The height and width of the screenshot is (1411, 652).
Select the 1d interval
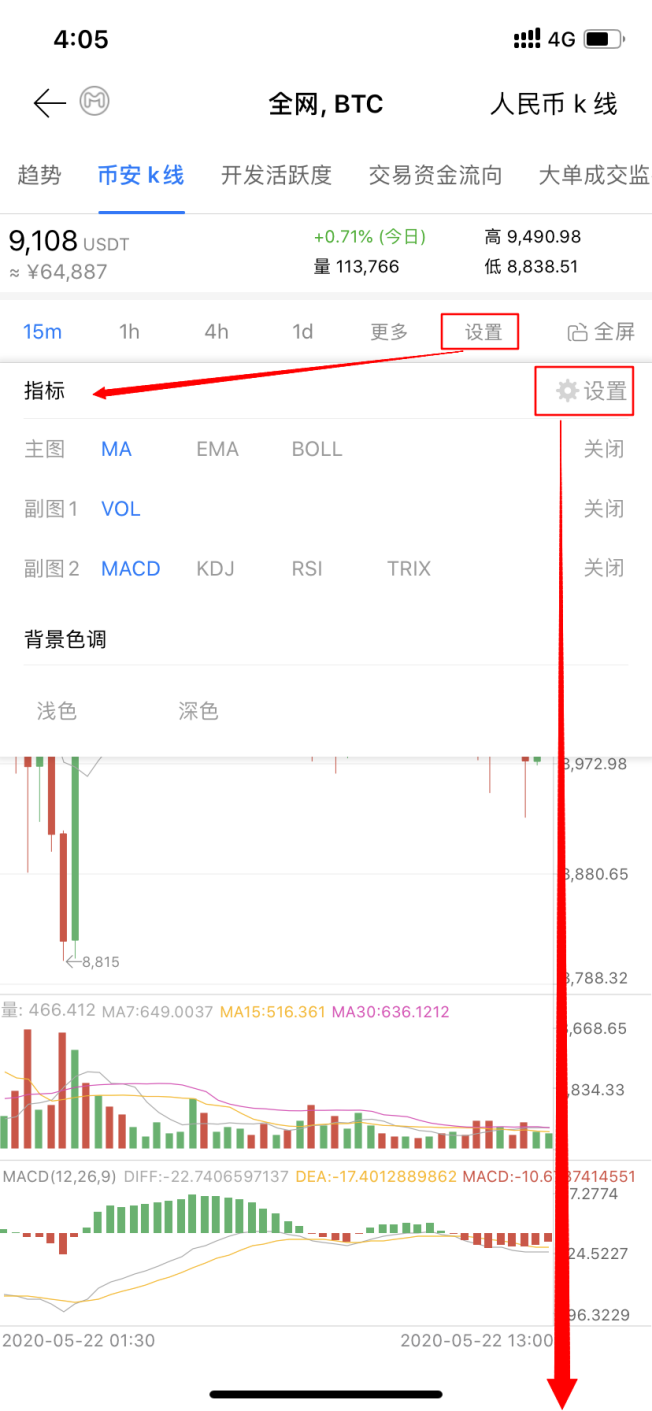pos(302,332)
